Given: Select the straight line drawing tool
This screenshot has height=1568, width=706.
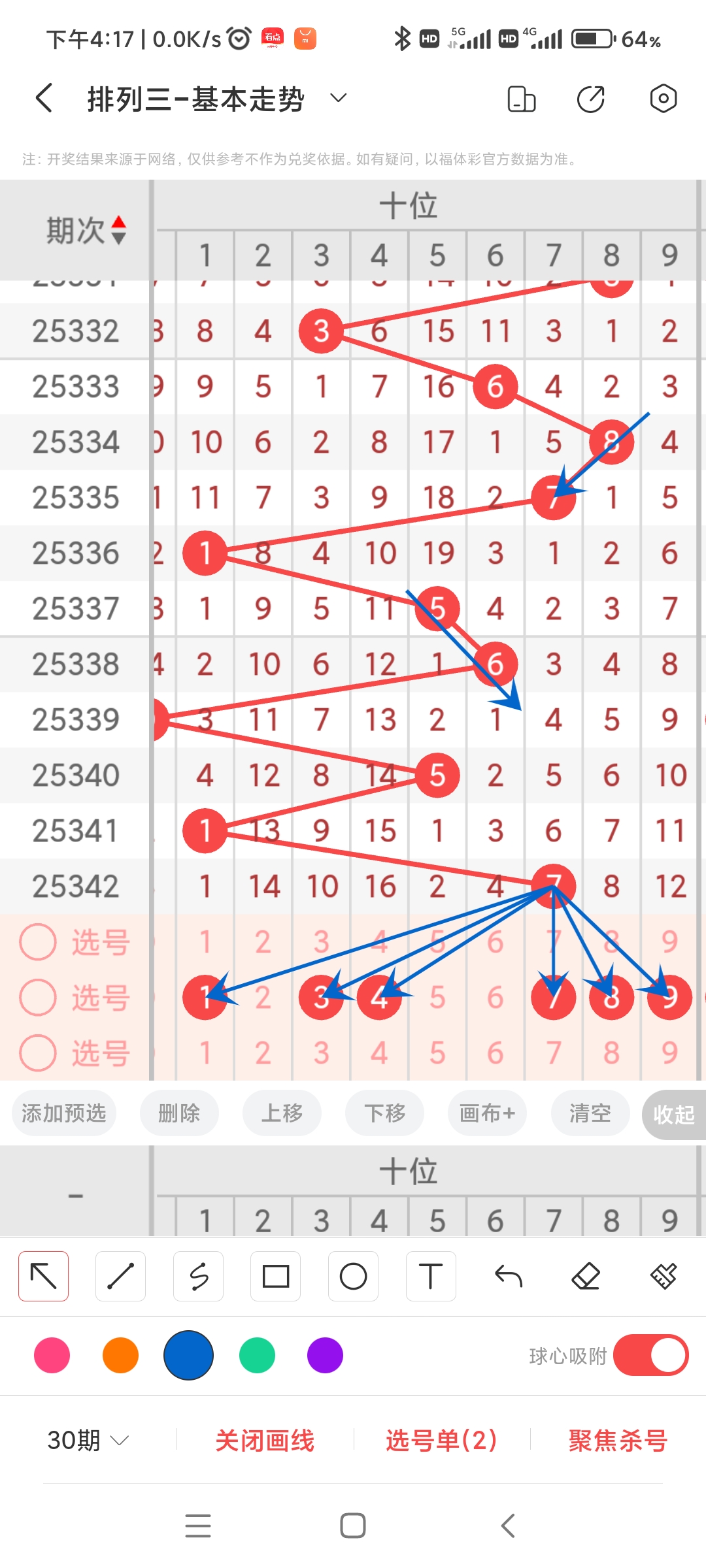Looking at the screenshot, I should (120, 1275).
